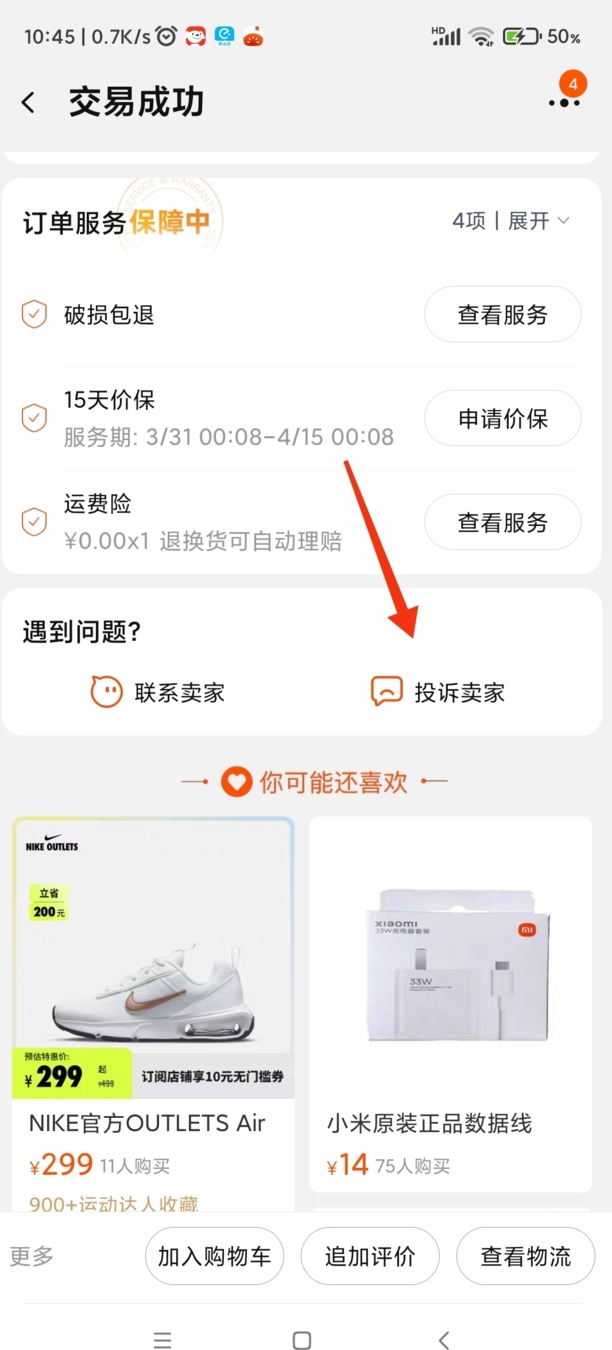Viewport: 612px width, 1350px height.
Task: Tap 追加评价 button
Action: [370, 1256]
